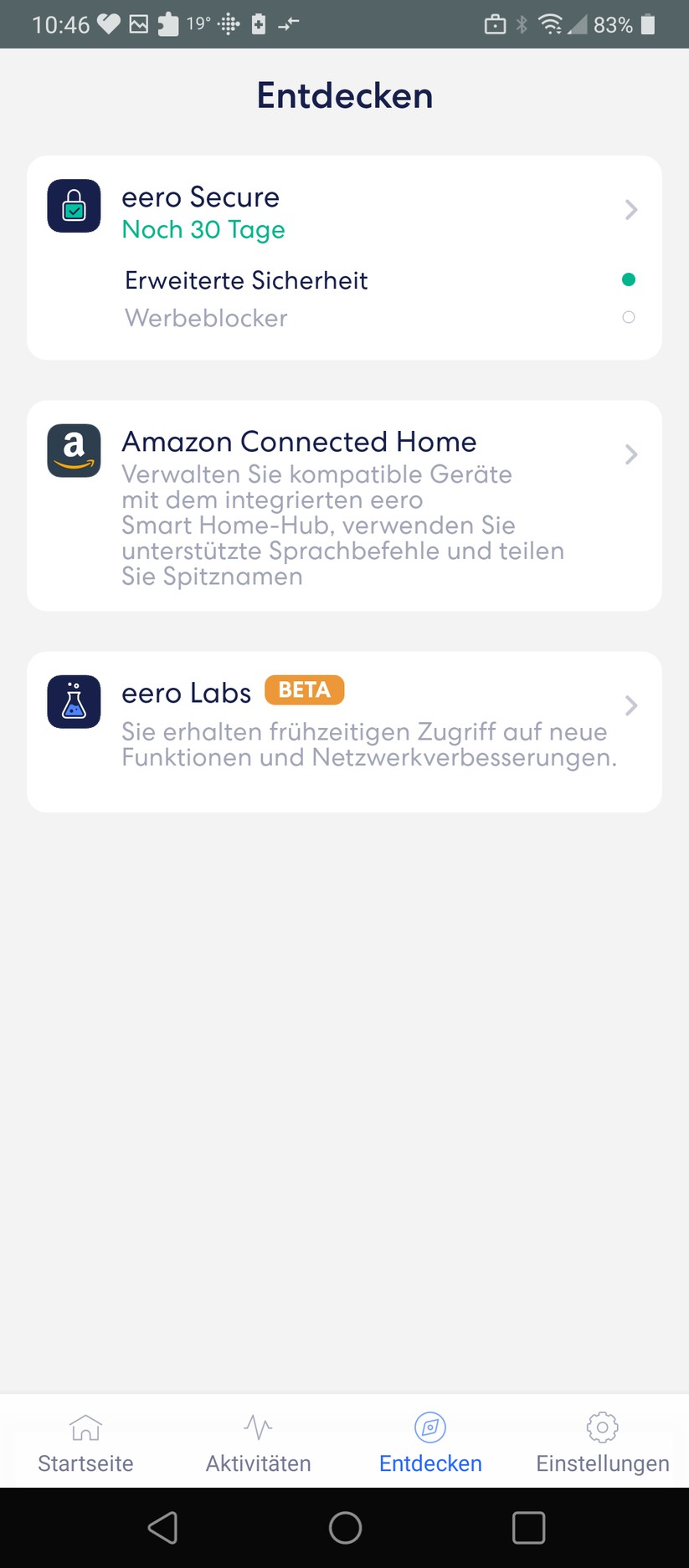This screenshot has height=1568, width=689.
Task: Tap the Noch 30 Tage link
Action: (x=203, y=230)
